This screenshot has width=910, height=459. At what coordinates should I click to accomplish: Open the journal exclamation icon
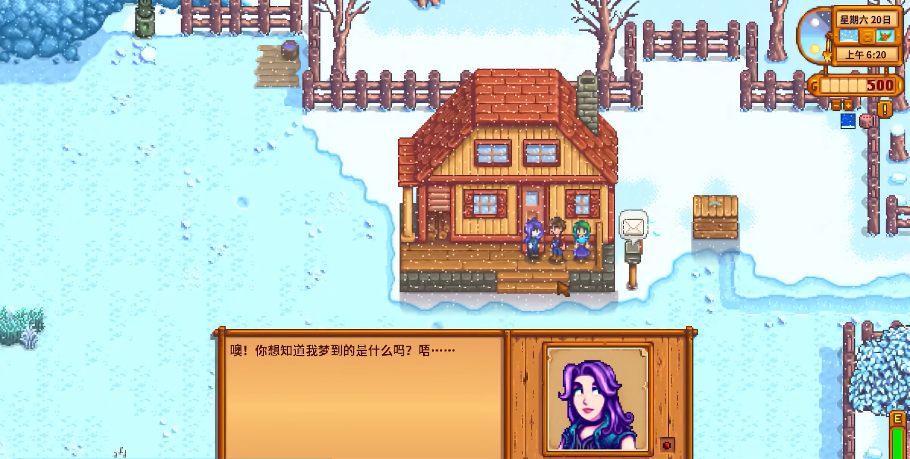pos(885,108)
